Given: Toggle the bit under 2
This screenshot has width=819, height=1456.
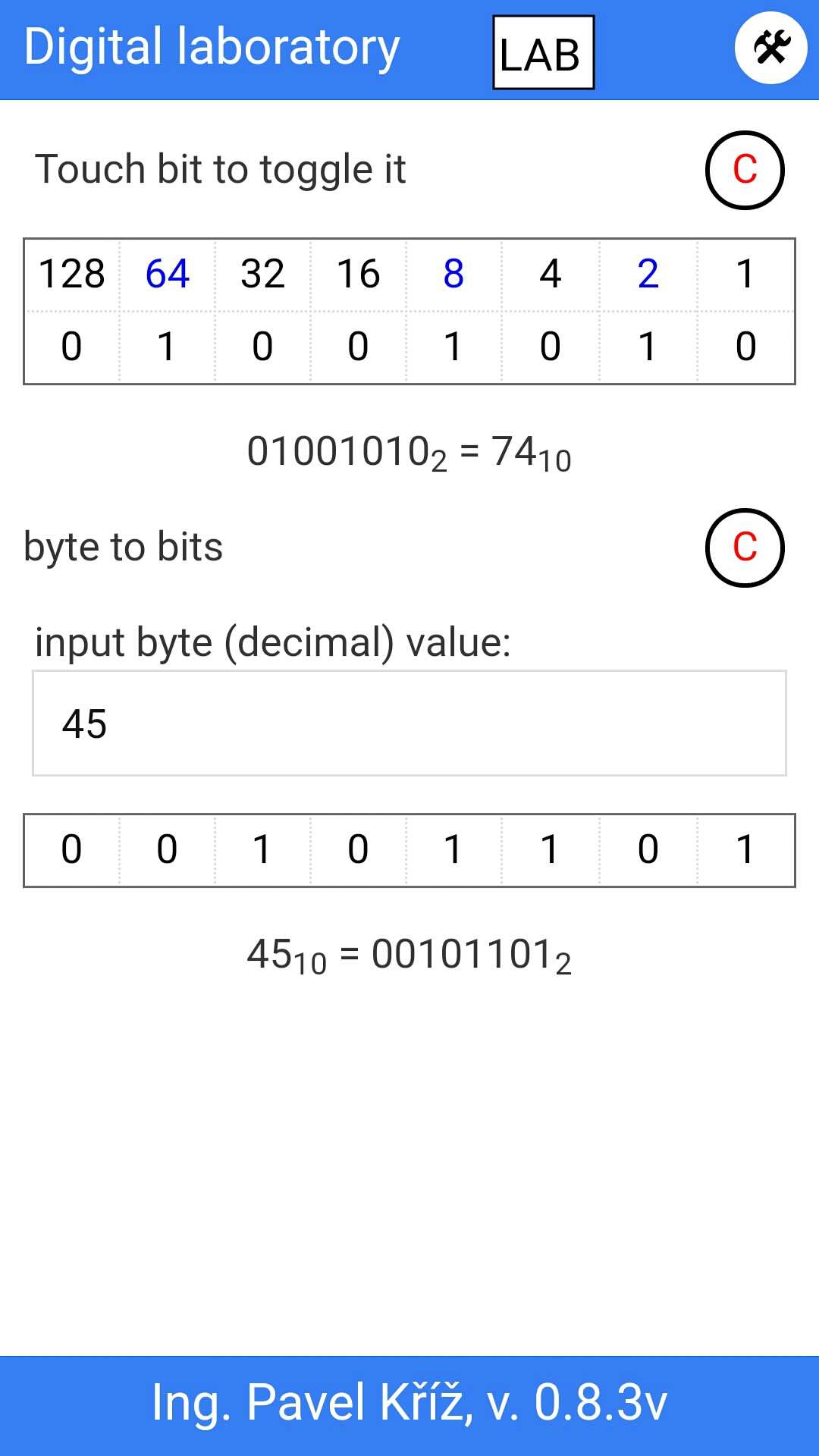Looking at the screenshot, I should coord(648,347).
